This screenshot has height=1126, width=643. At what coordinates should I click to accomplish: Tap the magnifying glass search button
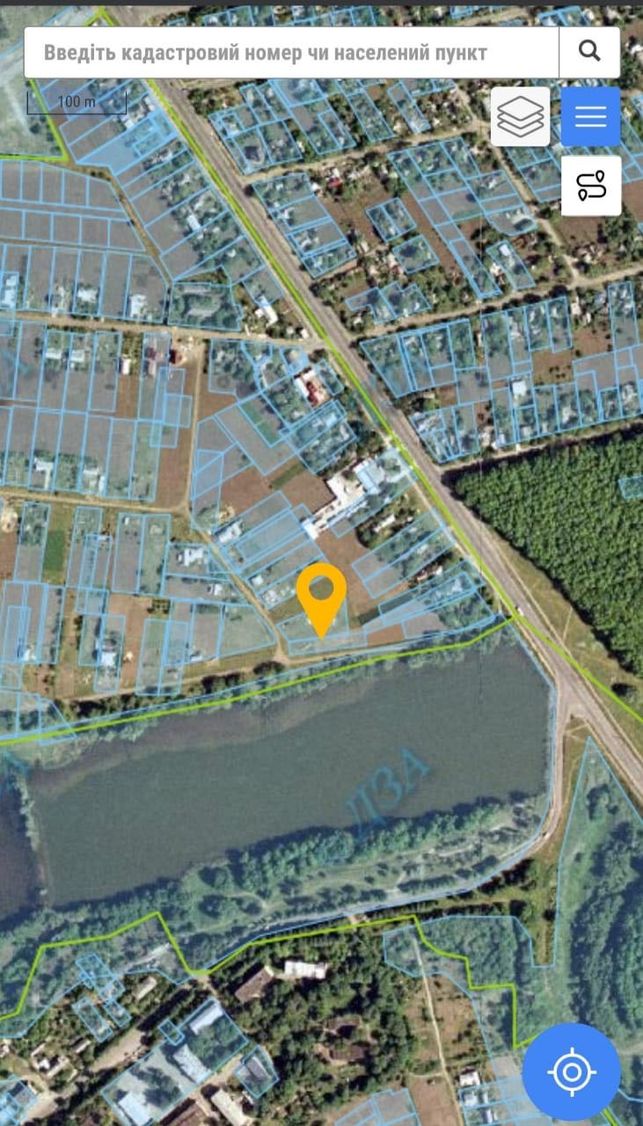tap(590, 52)
